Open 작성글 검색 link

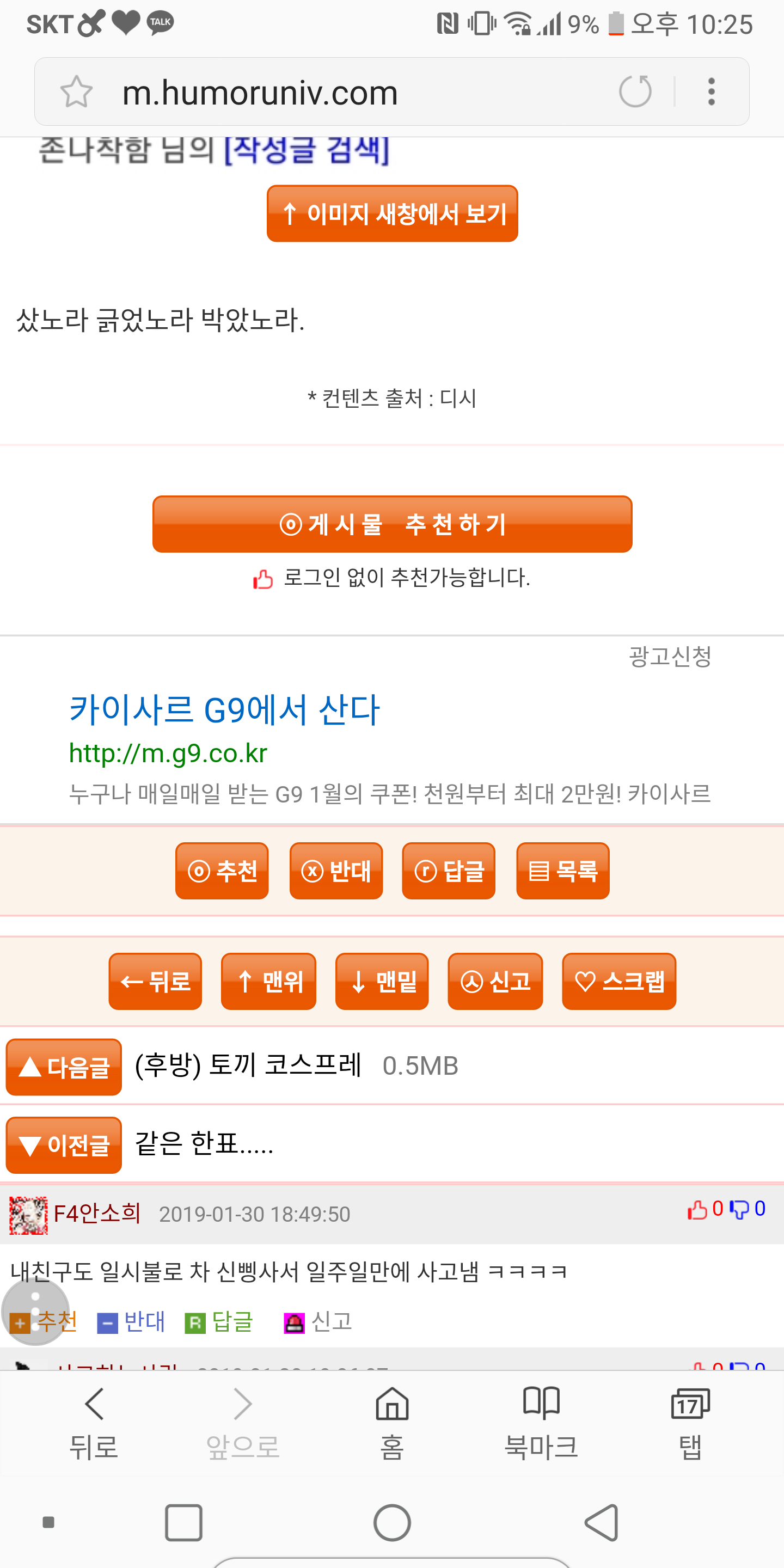coord(306,150)
